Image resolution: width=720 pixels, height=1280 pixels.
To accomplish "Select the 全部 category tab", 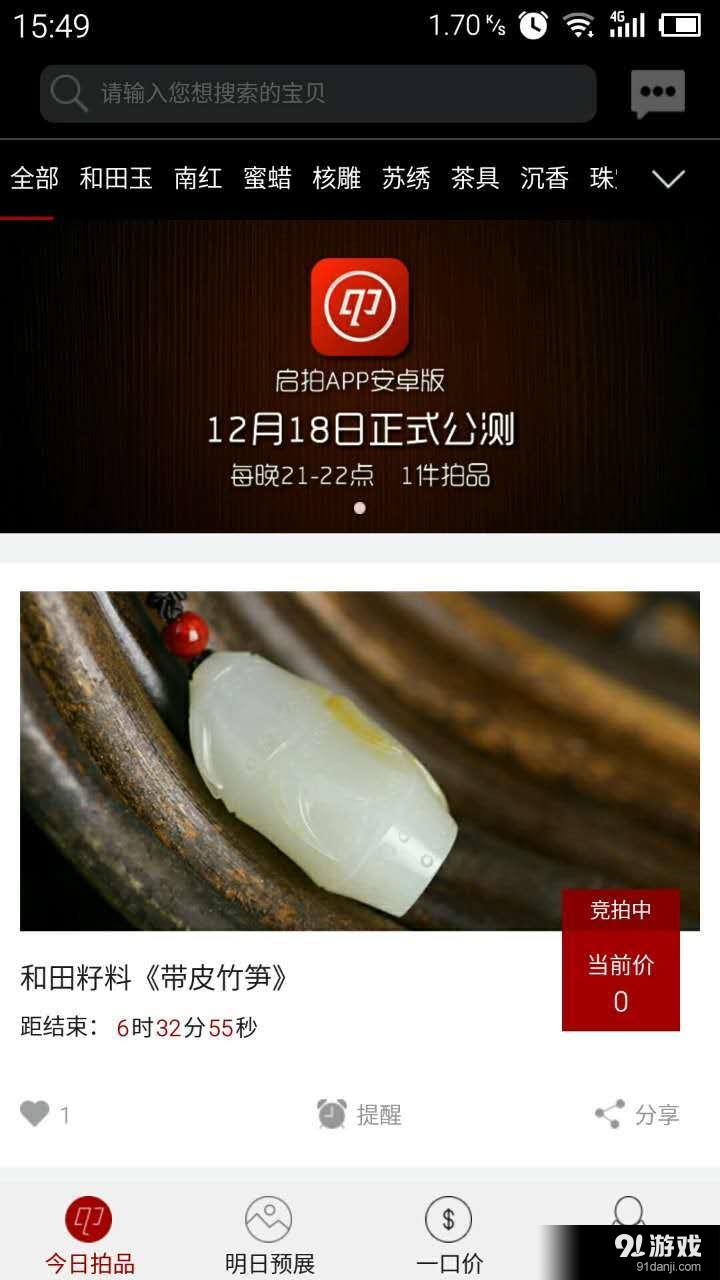I will click(x=35, y=179).
